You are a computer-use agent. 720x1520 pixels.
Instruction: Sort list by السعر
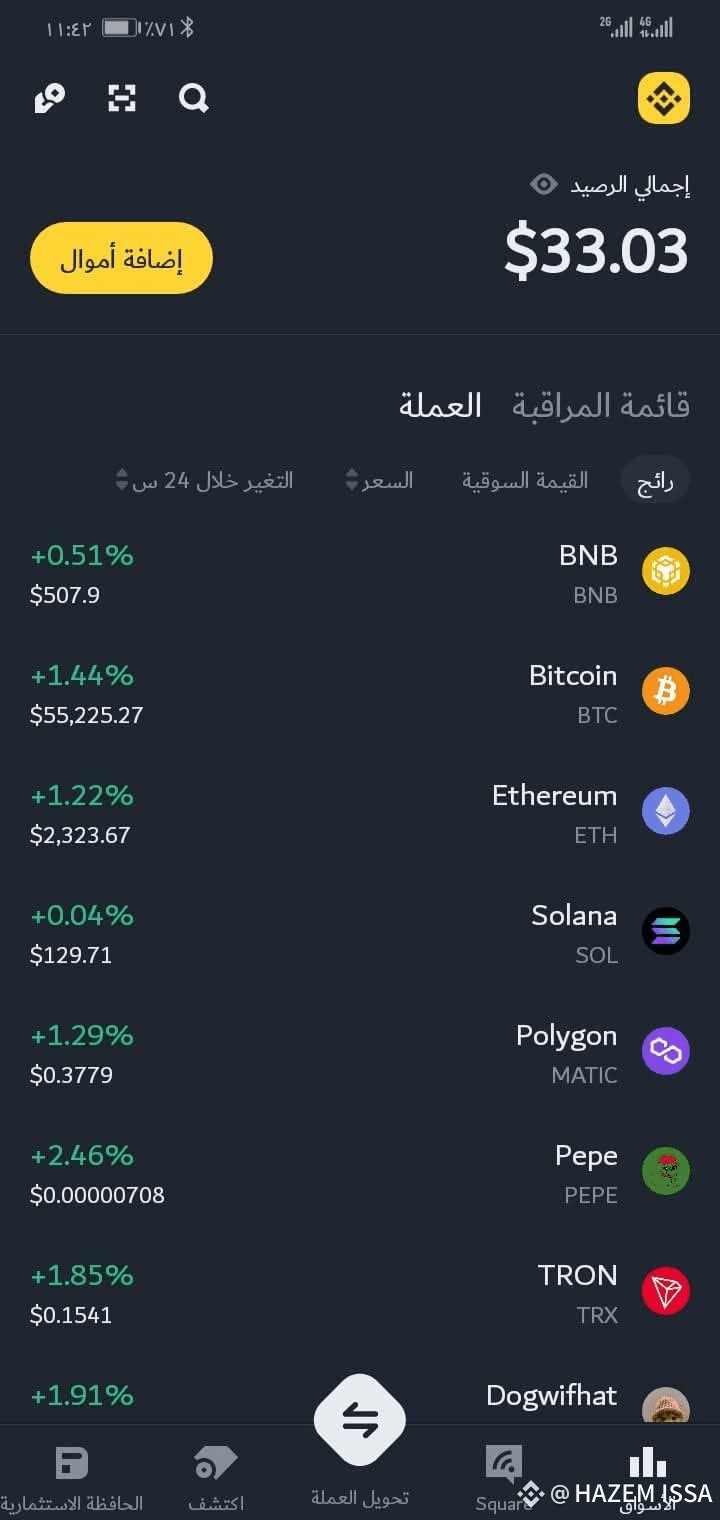tap(380, 480)
